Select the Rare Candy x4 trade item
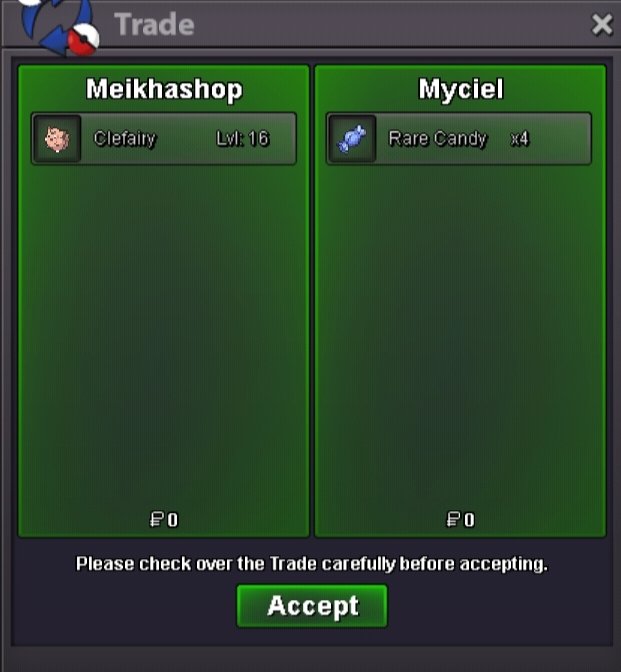Screen dimensions: 621x672 tap(459, 139)
